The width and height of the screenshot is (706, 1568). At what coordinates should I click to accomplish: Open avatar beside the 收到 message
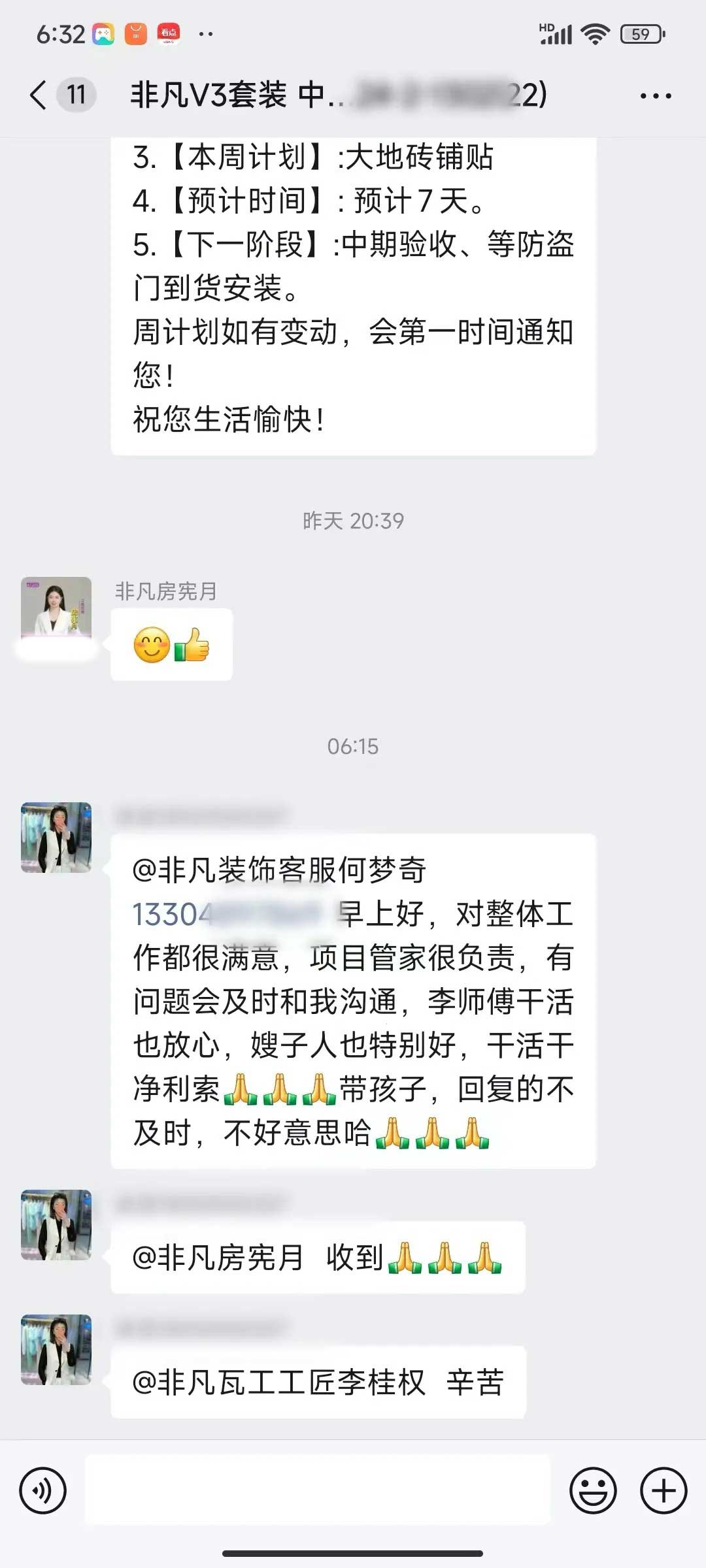56,1225
